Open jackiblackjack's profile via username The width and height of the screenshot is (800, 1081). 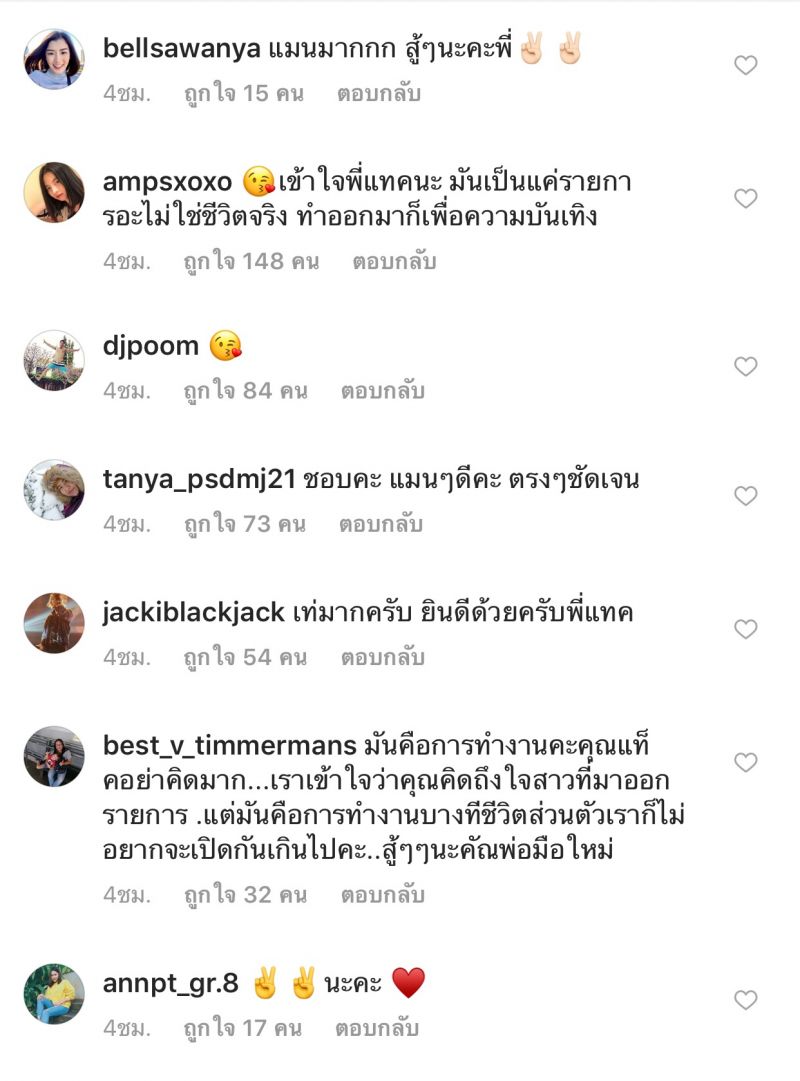click(x=193, y=613)
